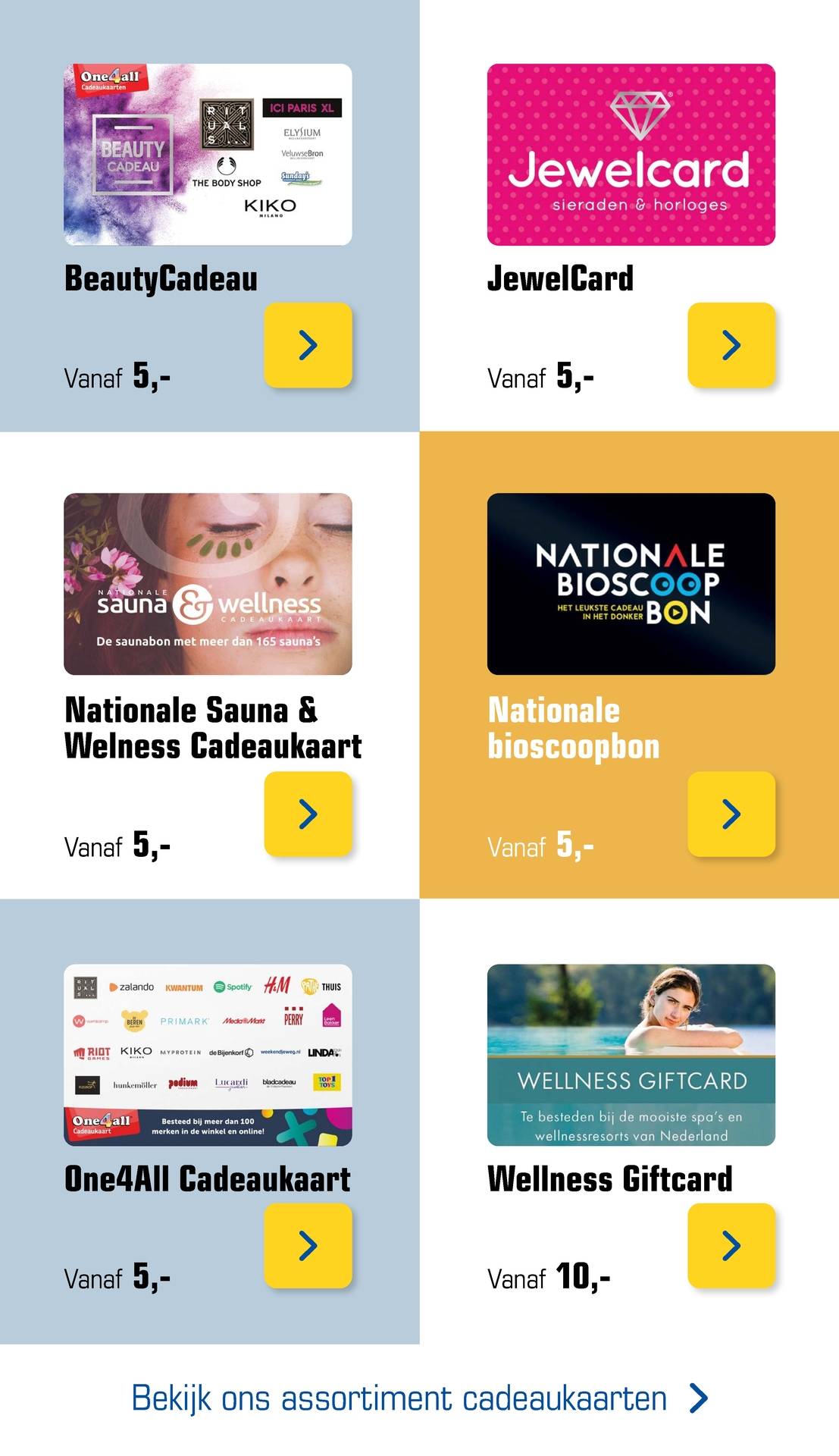Image resolution: width=839 pixels, height=1456 pixels.
Task: Open the BeautyCadeau yellow arrow button
Action: tap(308, 345)
